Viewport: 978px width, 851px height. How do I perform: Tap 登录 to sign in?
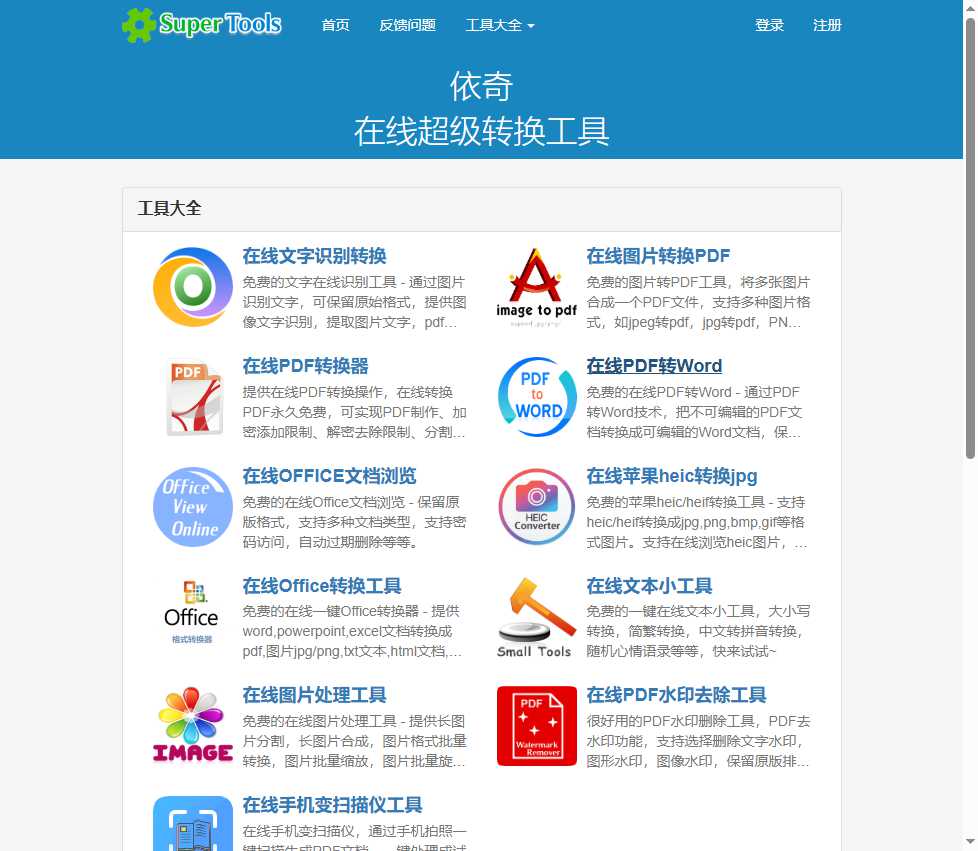769,25
